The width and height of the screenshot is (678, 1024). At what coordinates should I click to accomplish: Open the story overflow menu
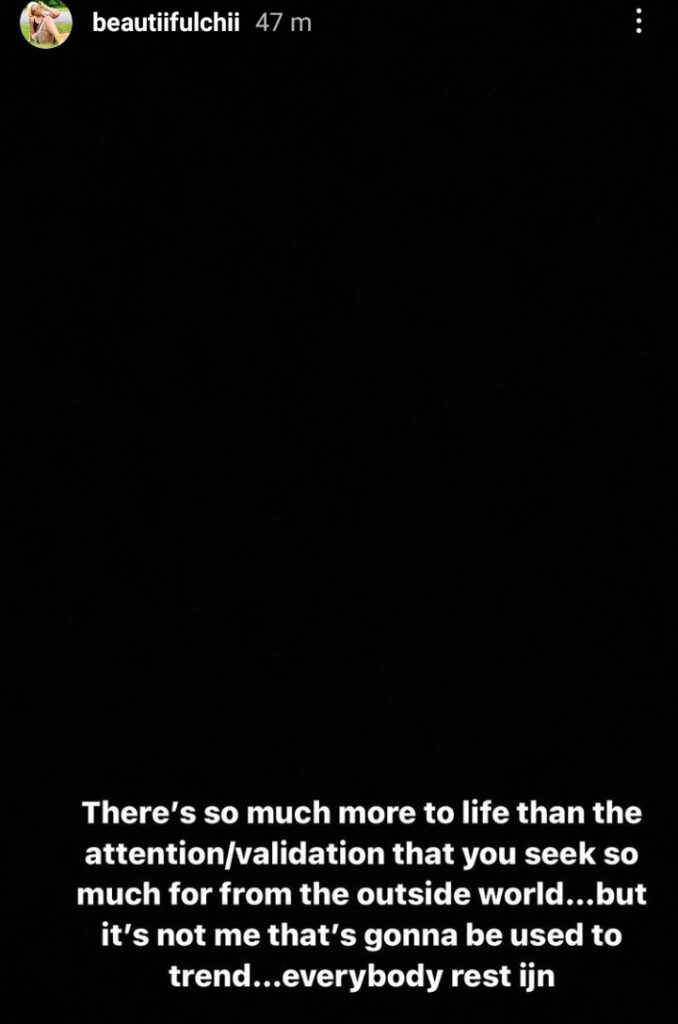[x=639, y=22]
